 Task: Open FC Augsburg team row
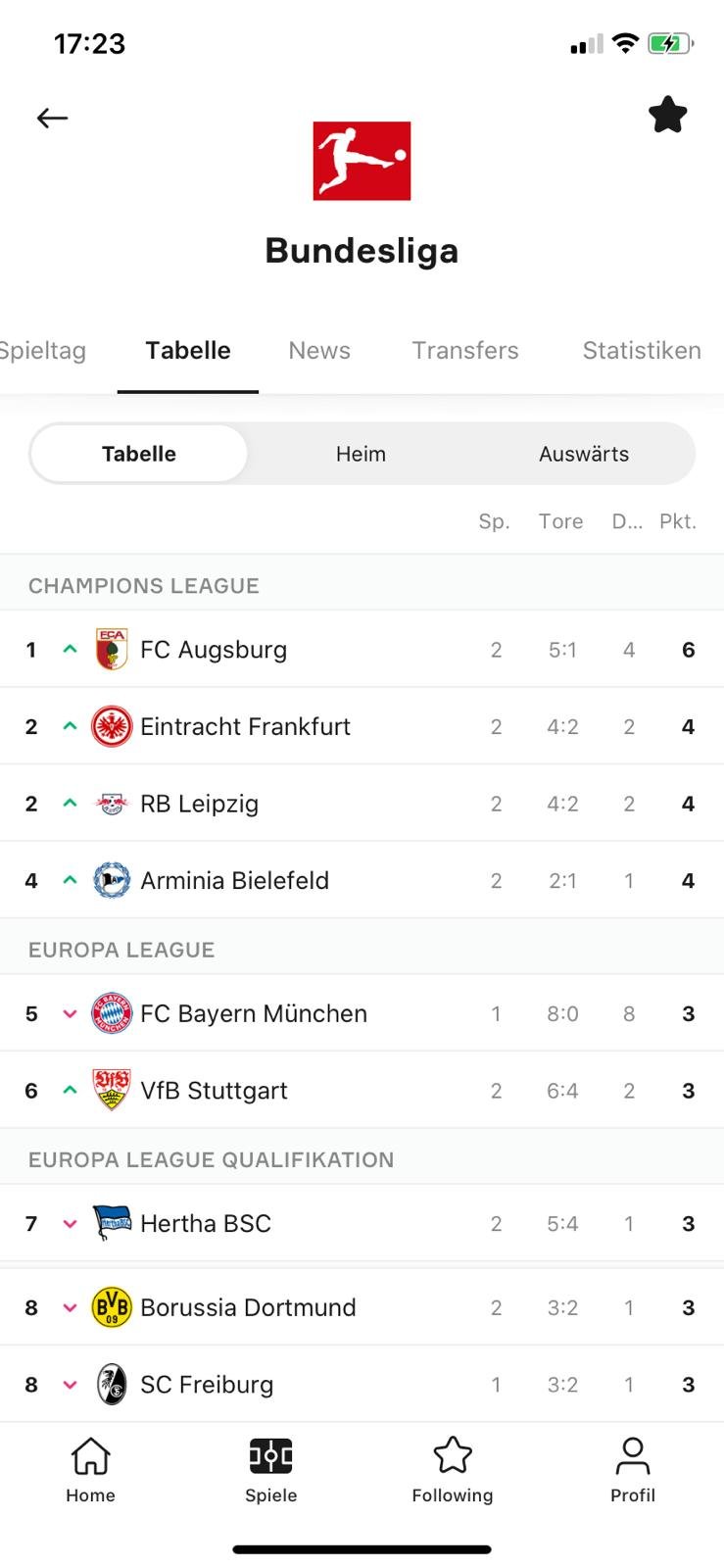click(362, 650)
